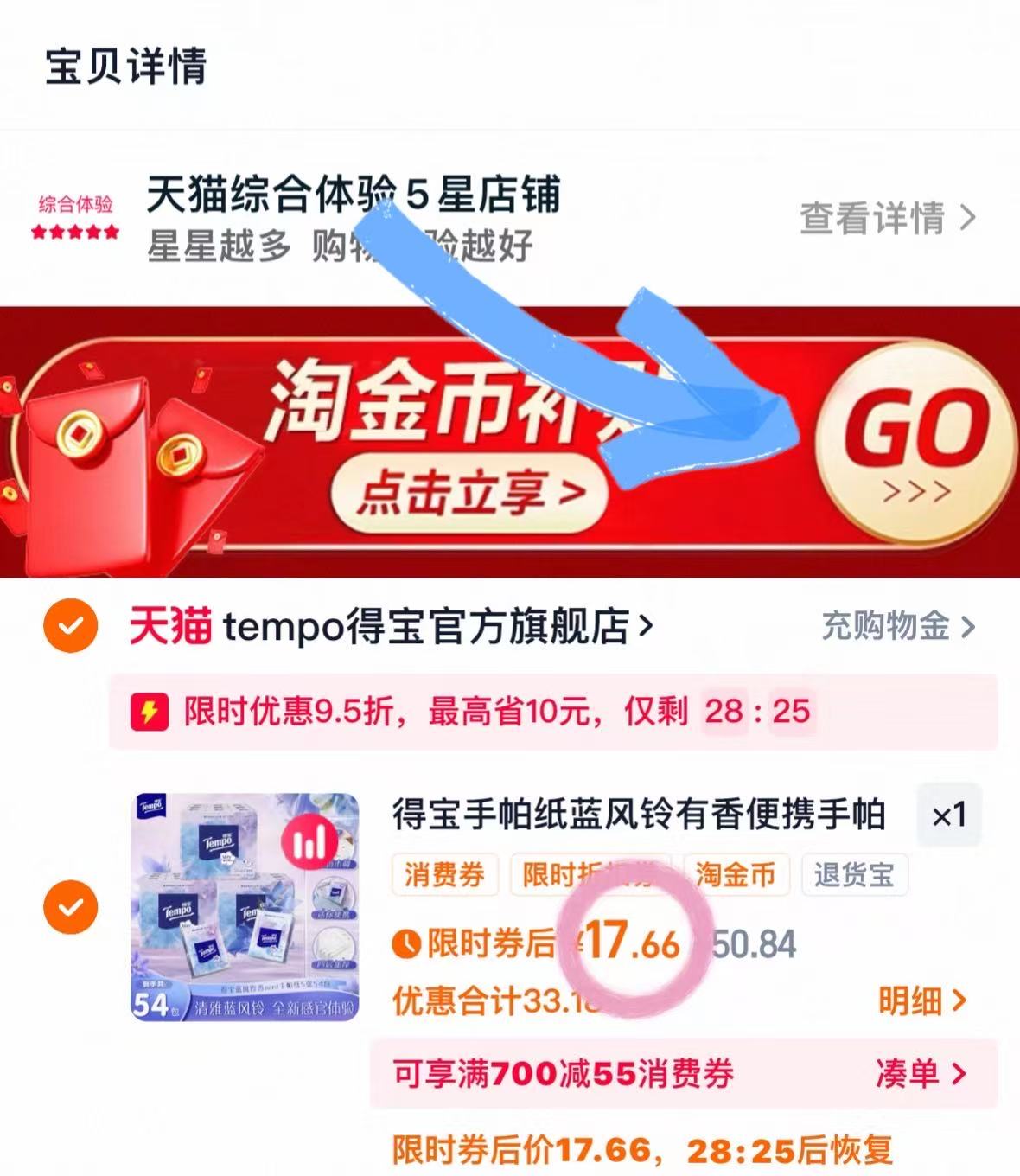Click the 淘金币 promotion tag
1020x1176 pixels.
click(x=736, y=876)
